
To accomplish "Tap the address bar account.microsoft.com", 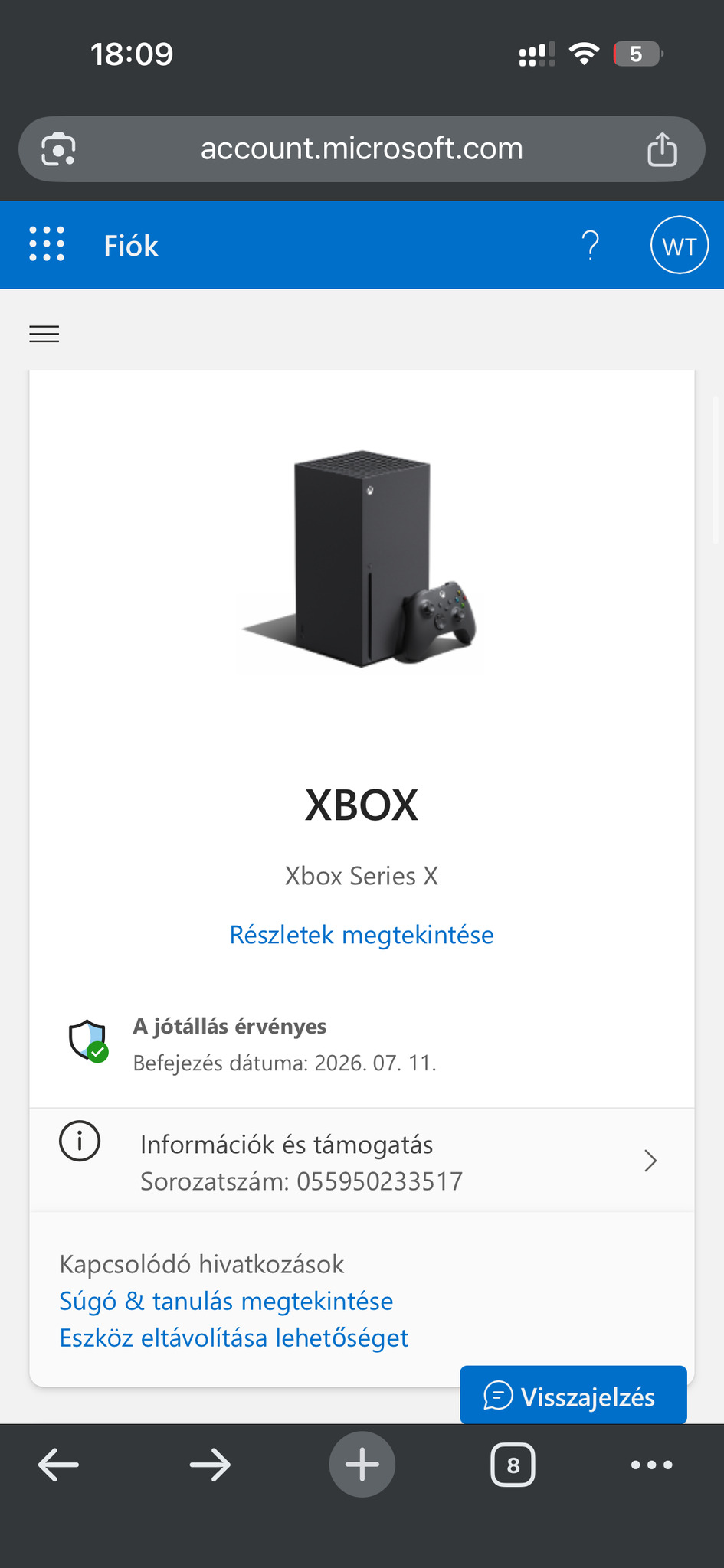I will coord(362,149).
